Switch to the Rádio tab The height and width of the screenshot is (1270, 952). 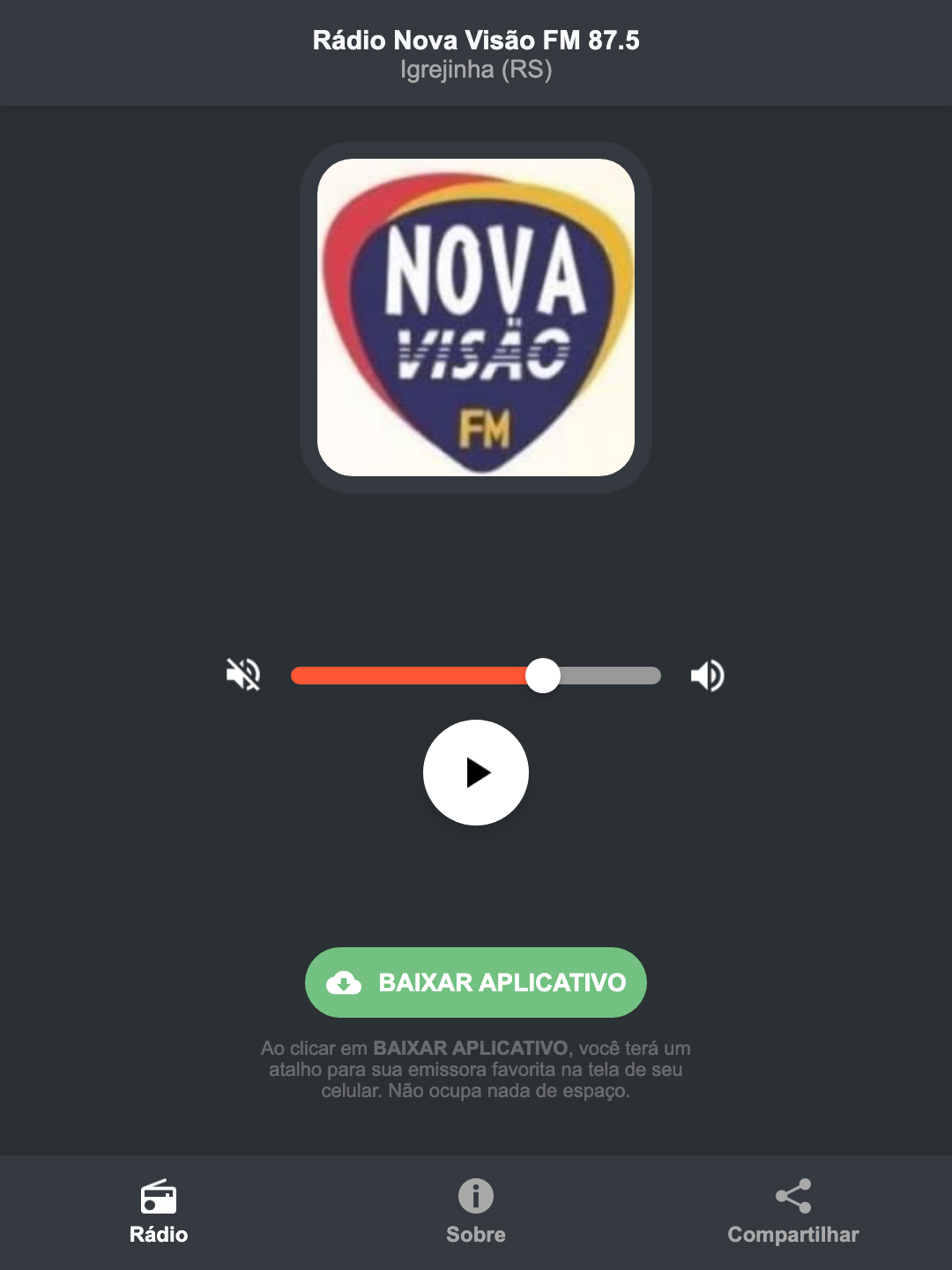point(159,1235)
